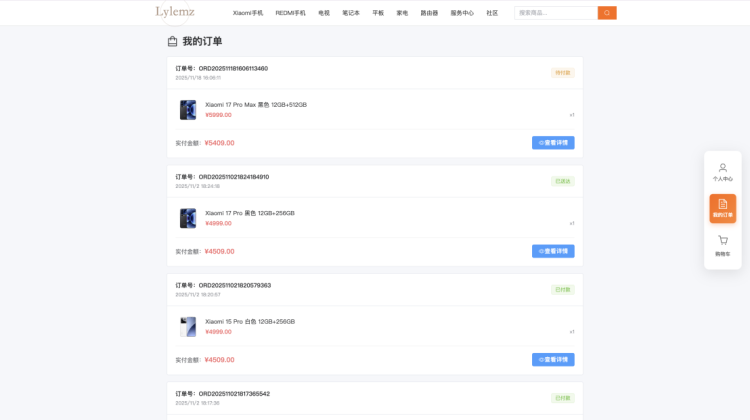View details for the Xiaomi 17 Pro order
Image resolution: width=750 pixels, height=420 pixels.
[553, 251]
